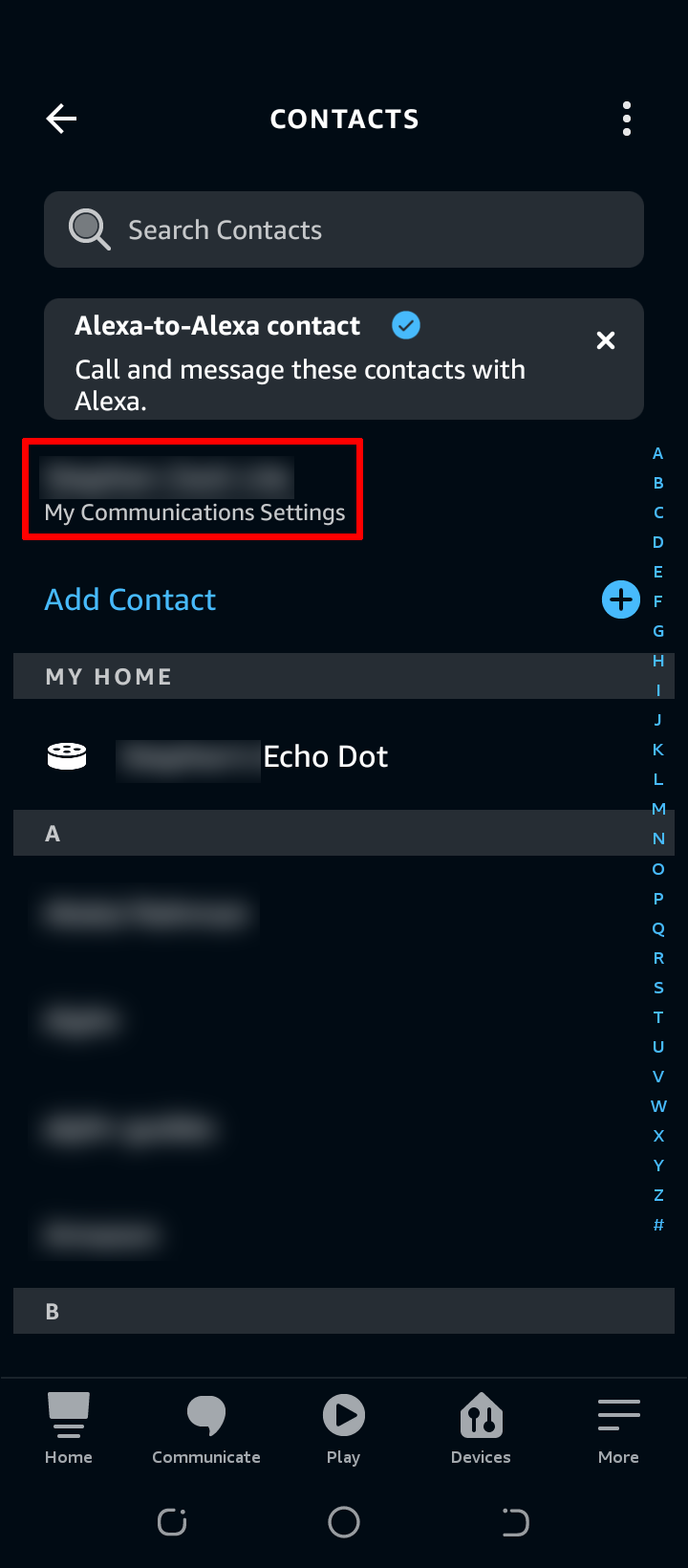688x1568 pixels.
Task: Tap the system home button
Action: coord(344,1522)
